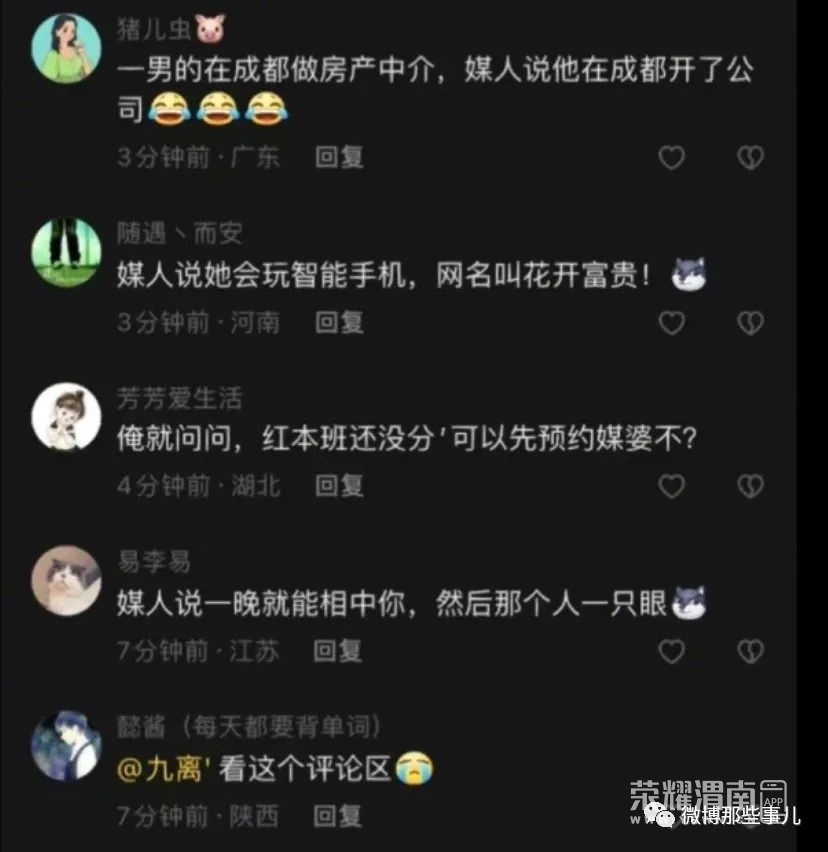Open the @九离 mention link
This screenshot has height=852, width=828.
[x=158, y=768]
